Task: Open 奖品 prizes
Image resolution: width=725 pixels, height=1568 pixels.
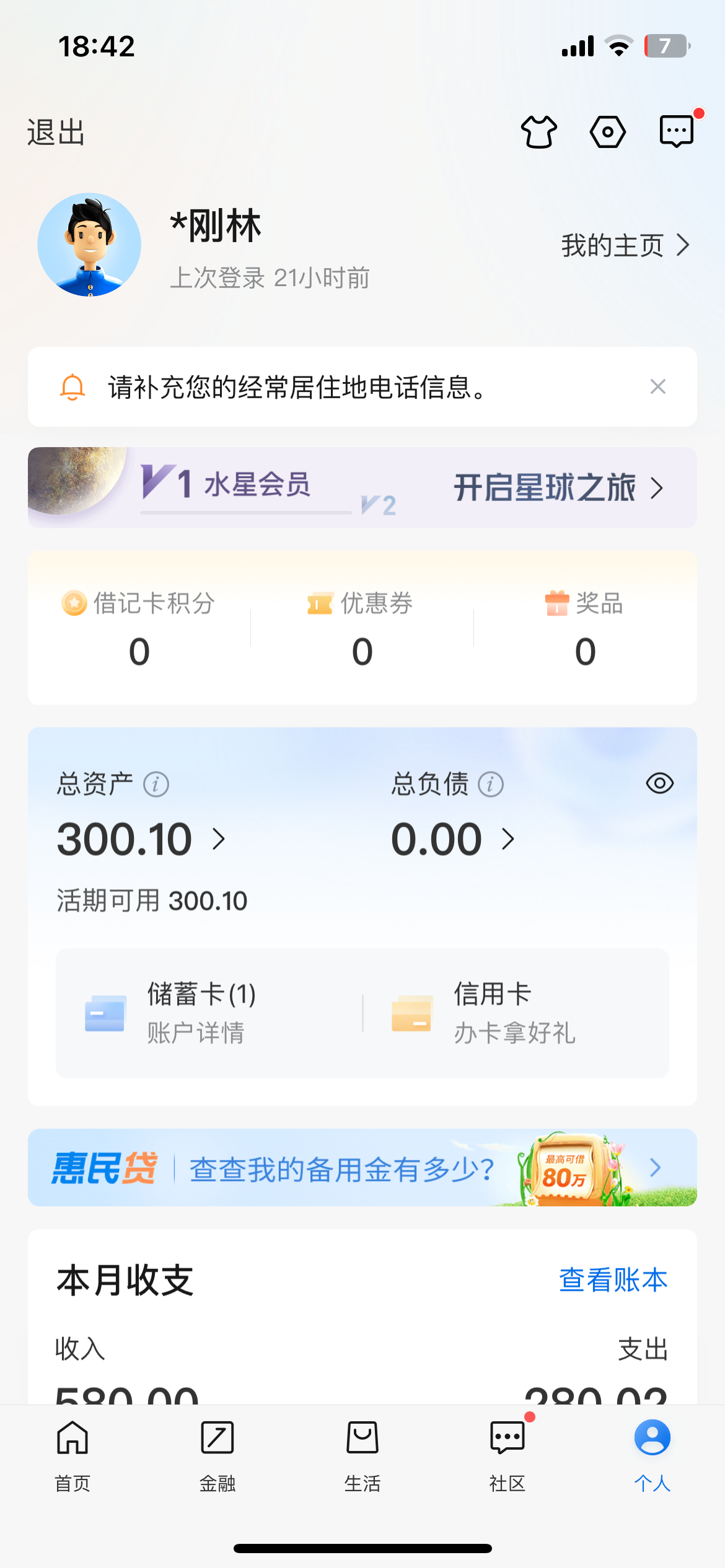Action: [x=585, y=627]
